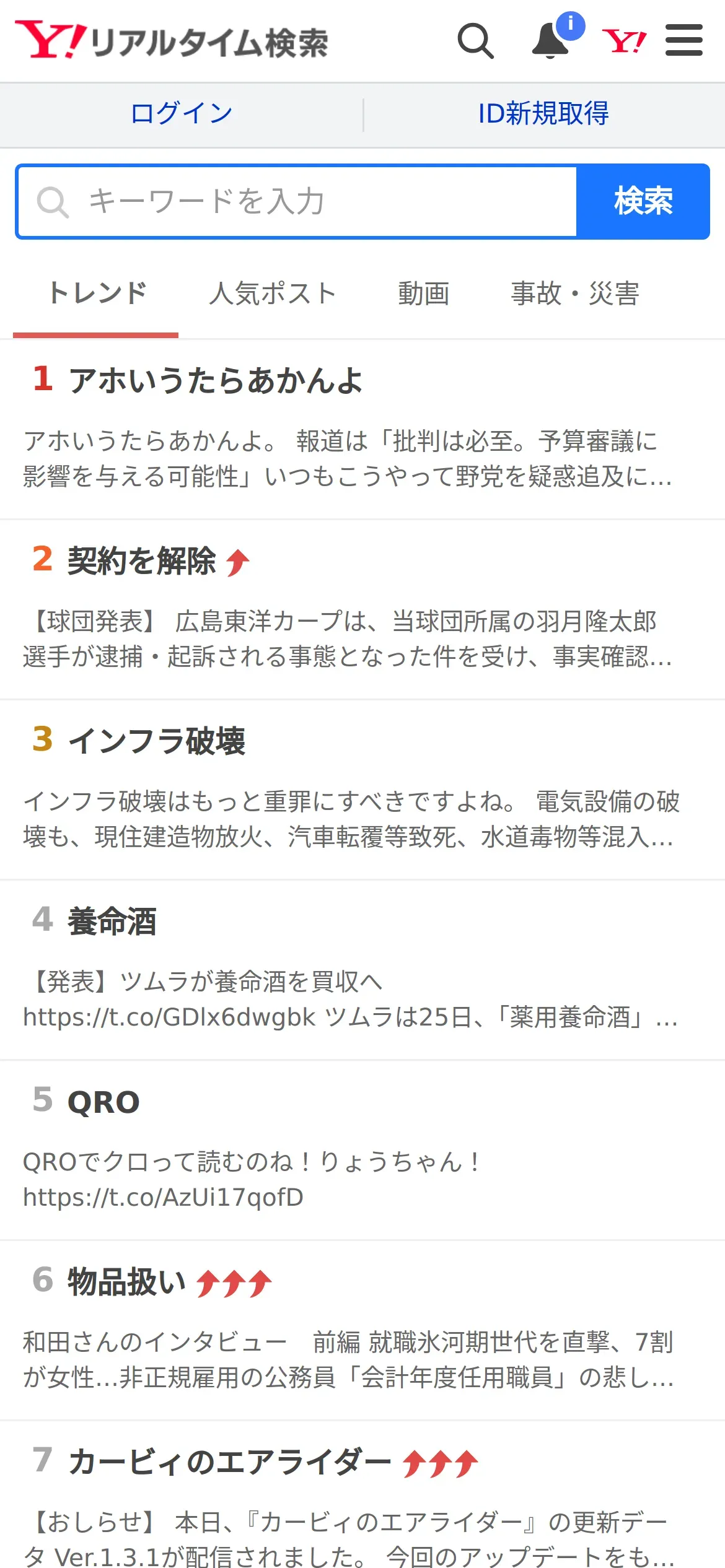Go to Yahoo! Japan top via red Y! icon
The width and height of the screenshot is (725, 1568).
624,41
